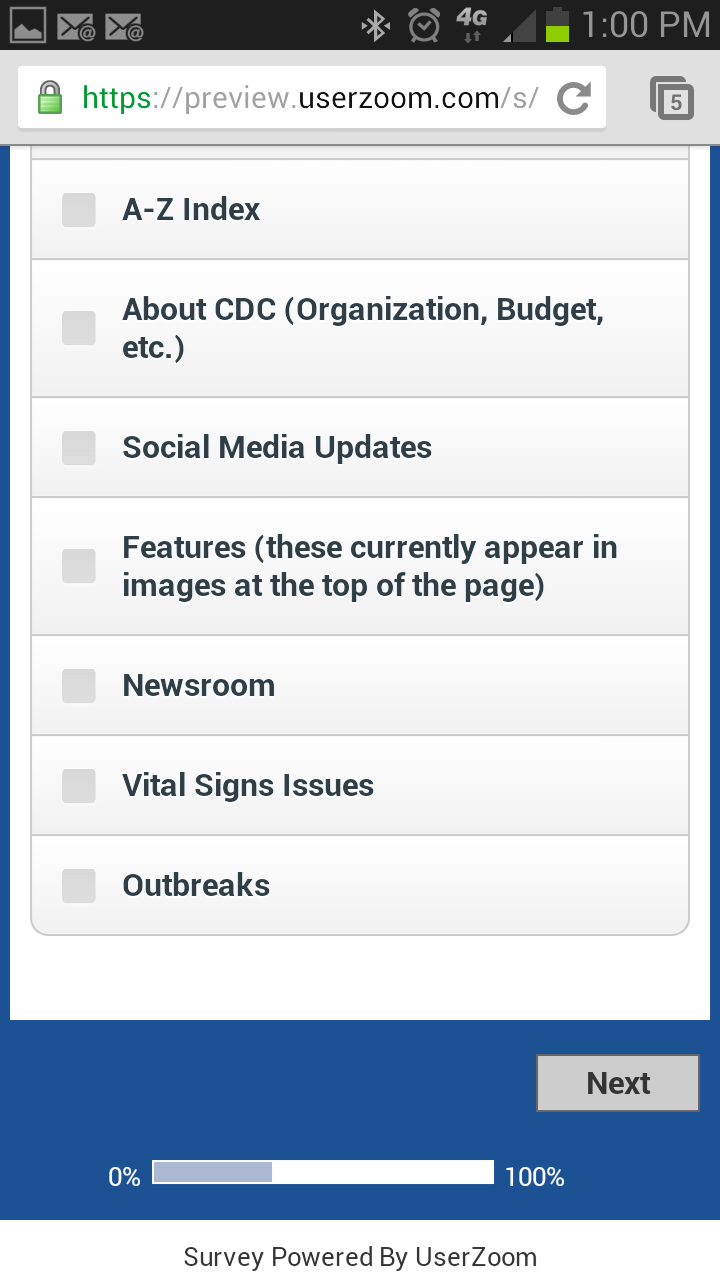Check the A-Z Index option

79,210
